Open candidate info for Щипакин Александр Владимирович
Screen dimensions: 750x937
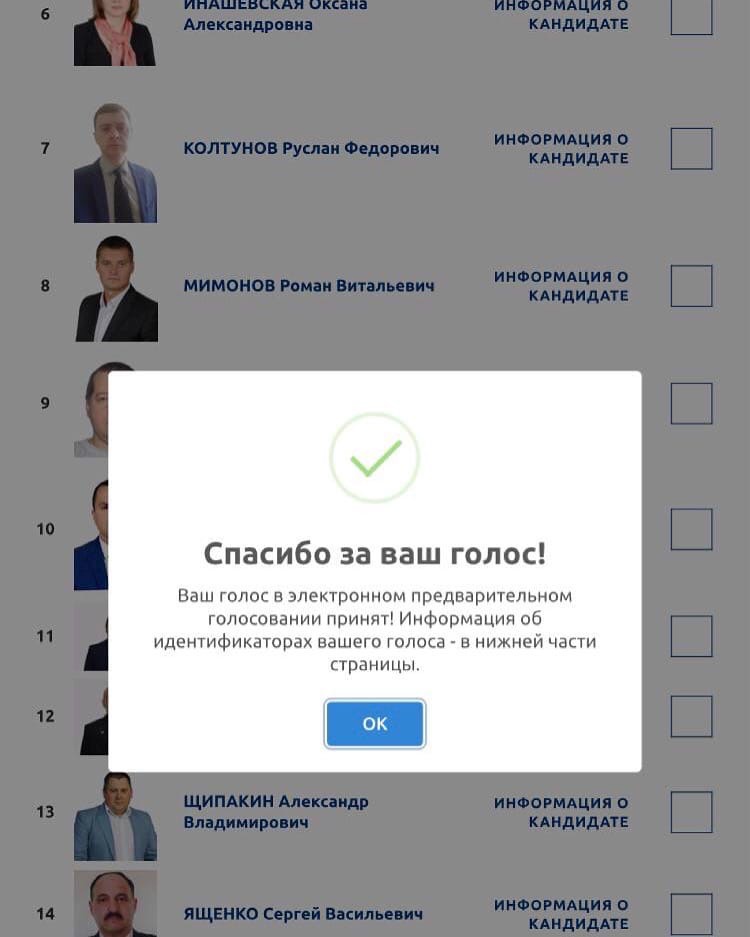coord(561,812)
